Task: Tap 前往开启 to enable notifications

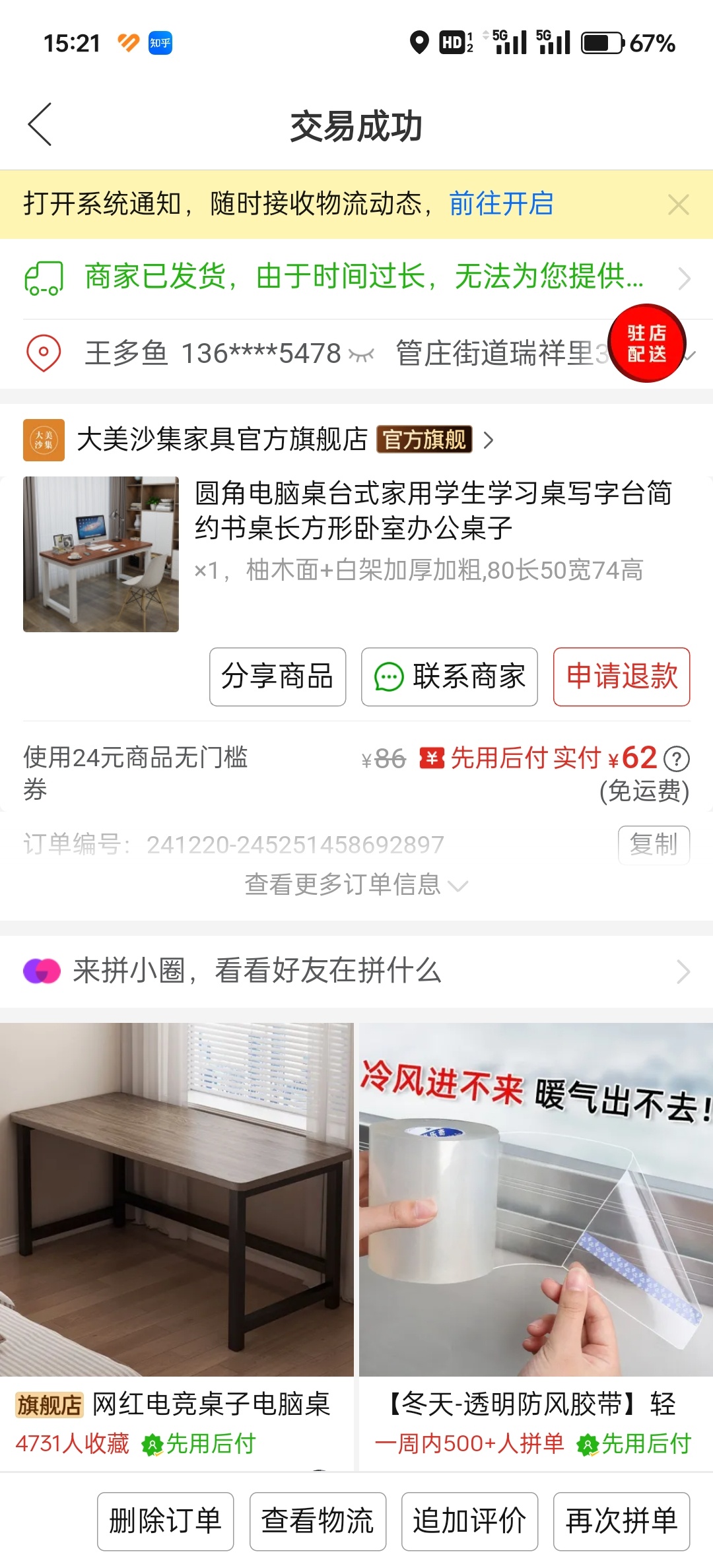Action: pyautogui.click(x=501, y=204)
